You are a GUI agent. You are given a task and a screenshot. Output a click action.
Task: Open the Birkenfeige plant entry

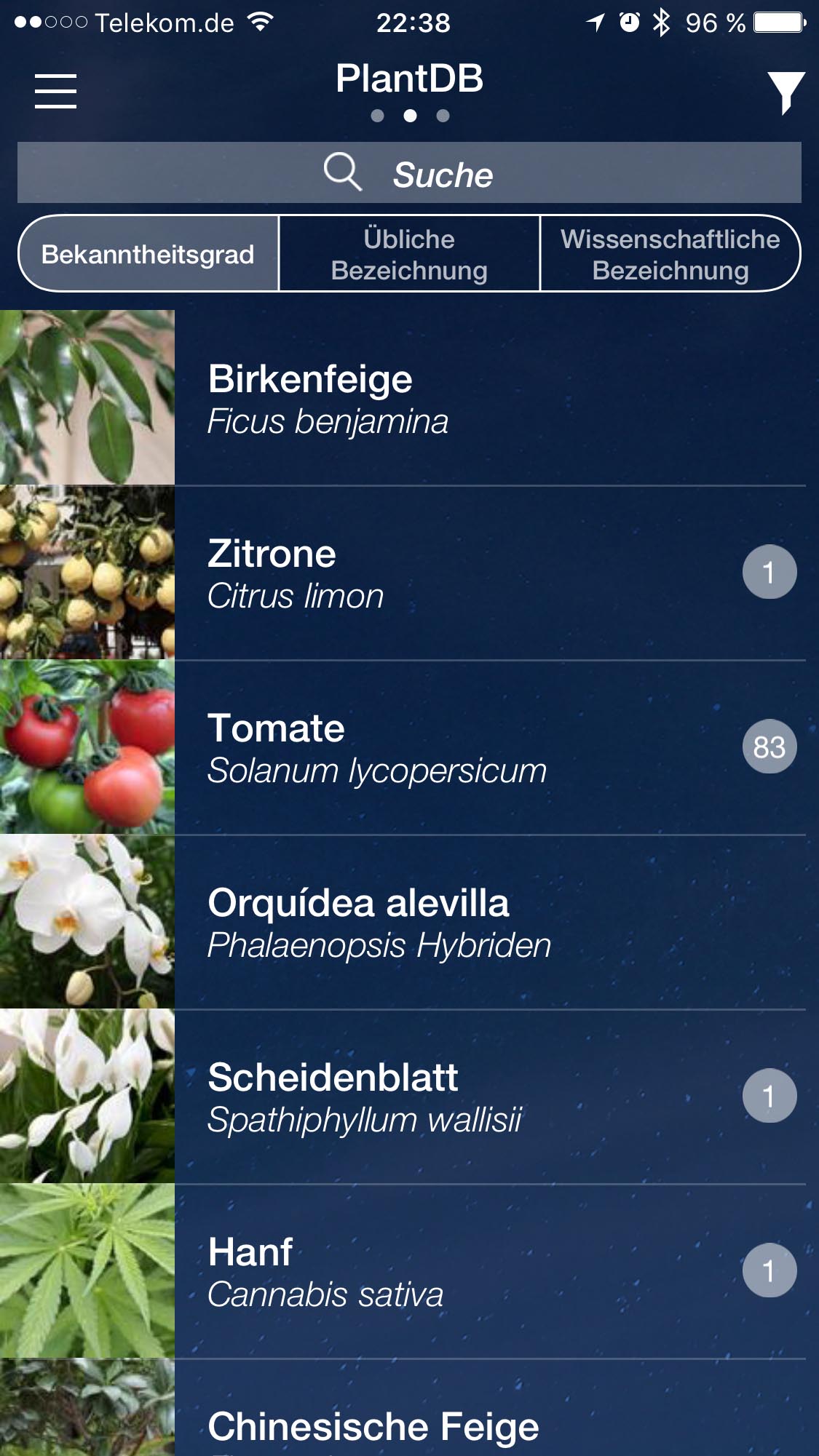(408, 399)
